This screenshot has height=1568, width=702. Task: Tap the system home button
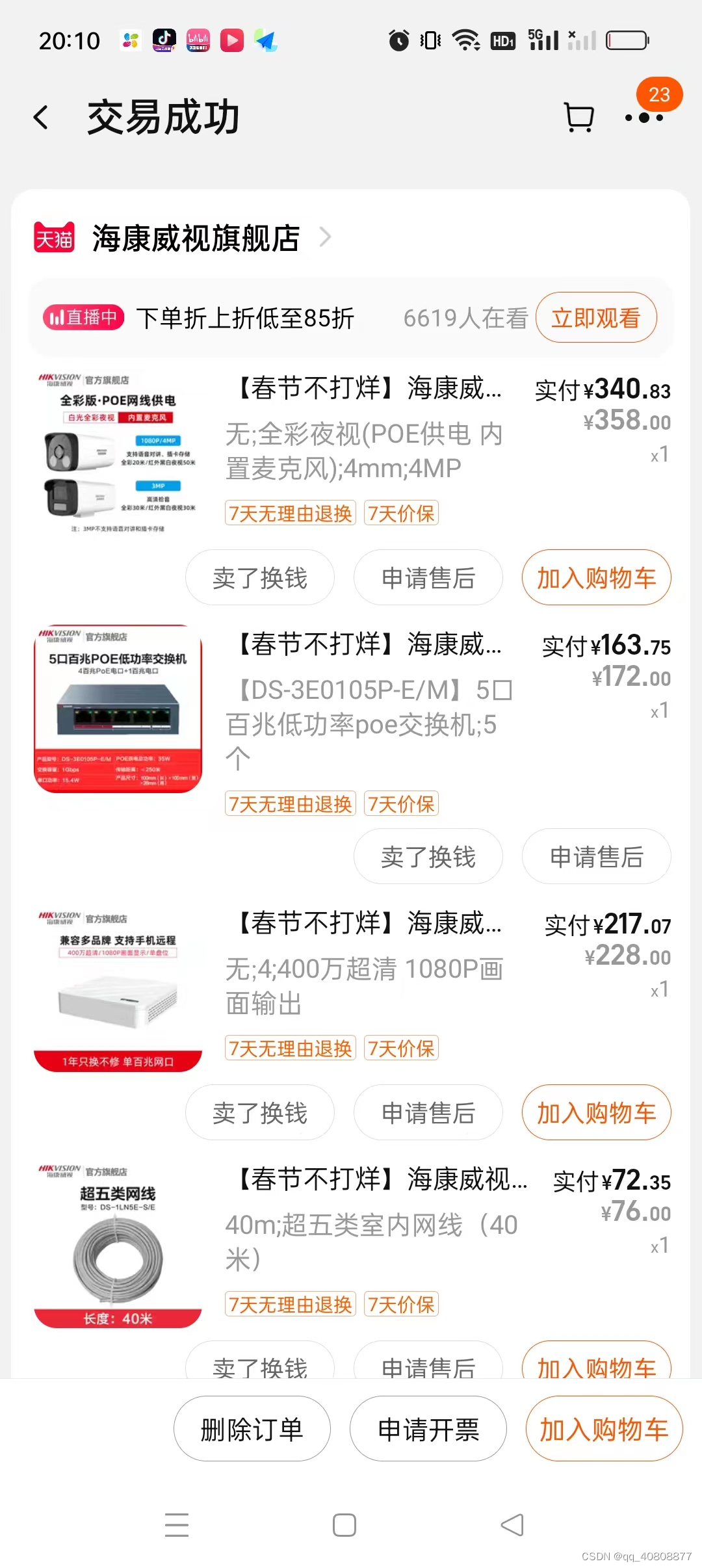pos(344,1525)
